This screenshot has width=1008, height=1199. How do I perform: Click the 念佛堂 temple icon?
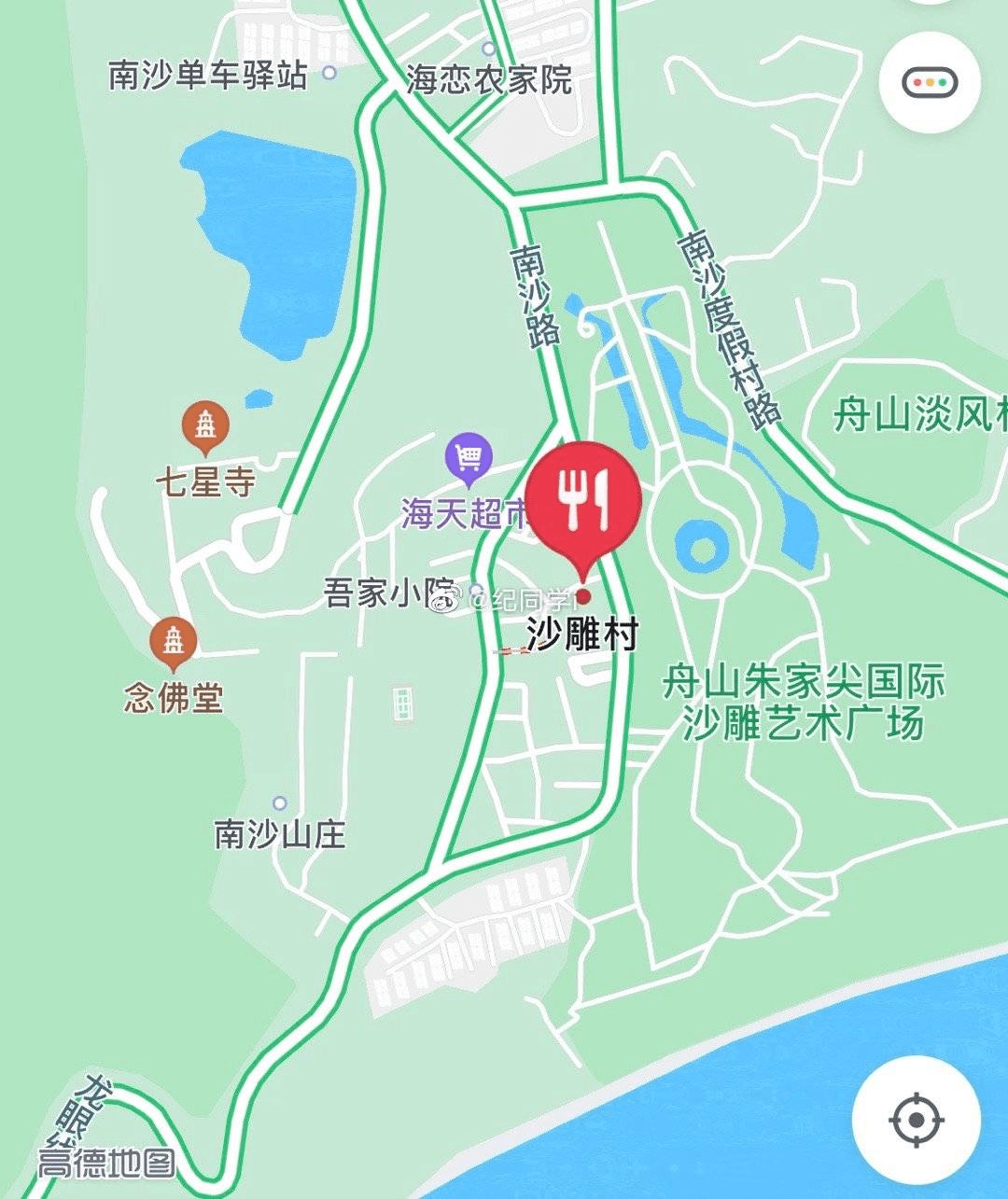tap(175, 642)
